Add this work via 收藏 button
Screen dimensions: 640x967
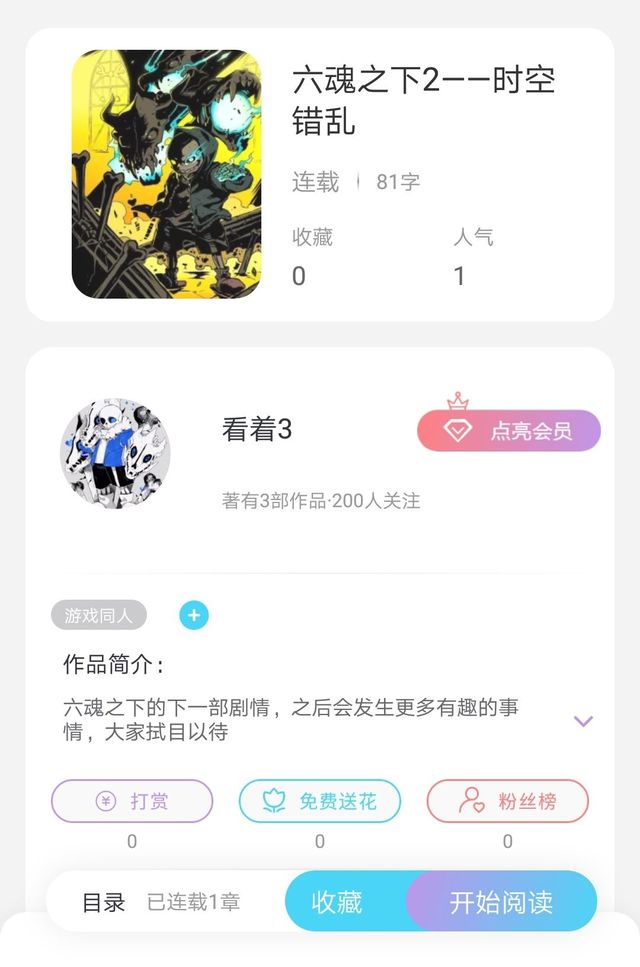[337, 902]
